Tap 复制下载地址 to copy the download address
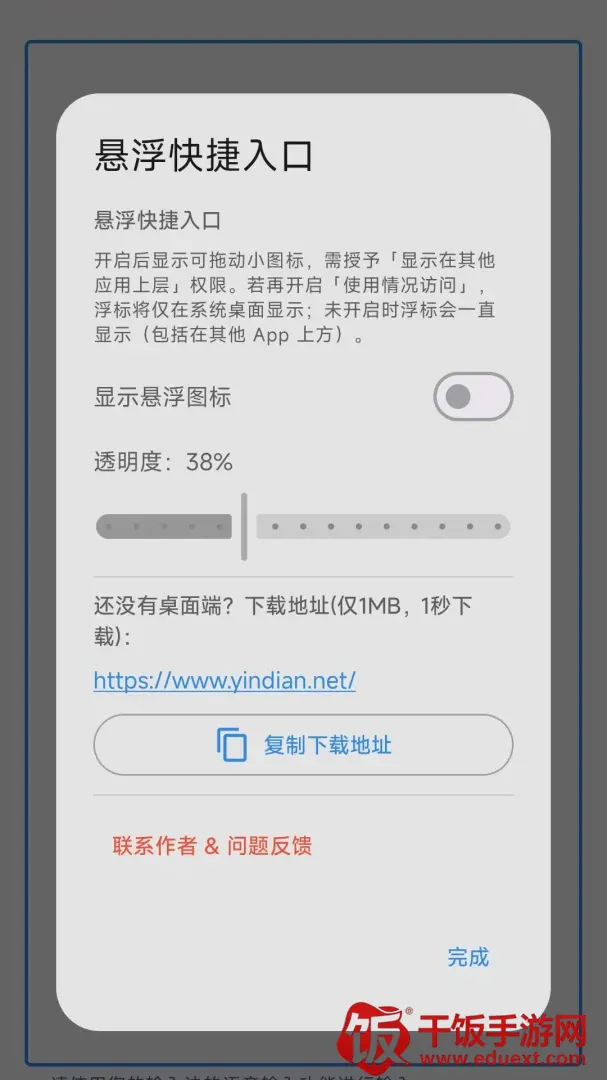This screenshot has height=1080, width=607. pyautogui.click(x=303, y=745)
